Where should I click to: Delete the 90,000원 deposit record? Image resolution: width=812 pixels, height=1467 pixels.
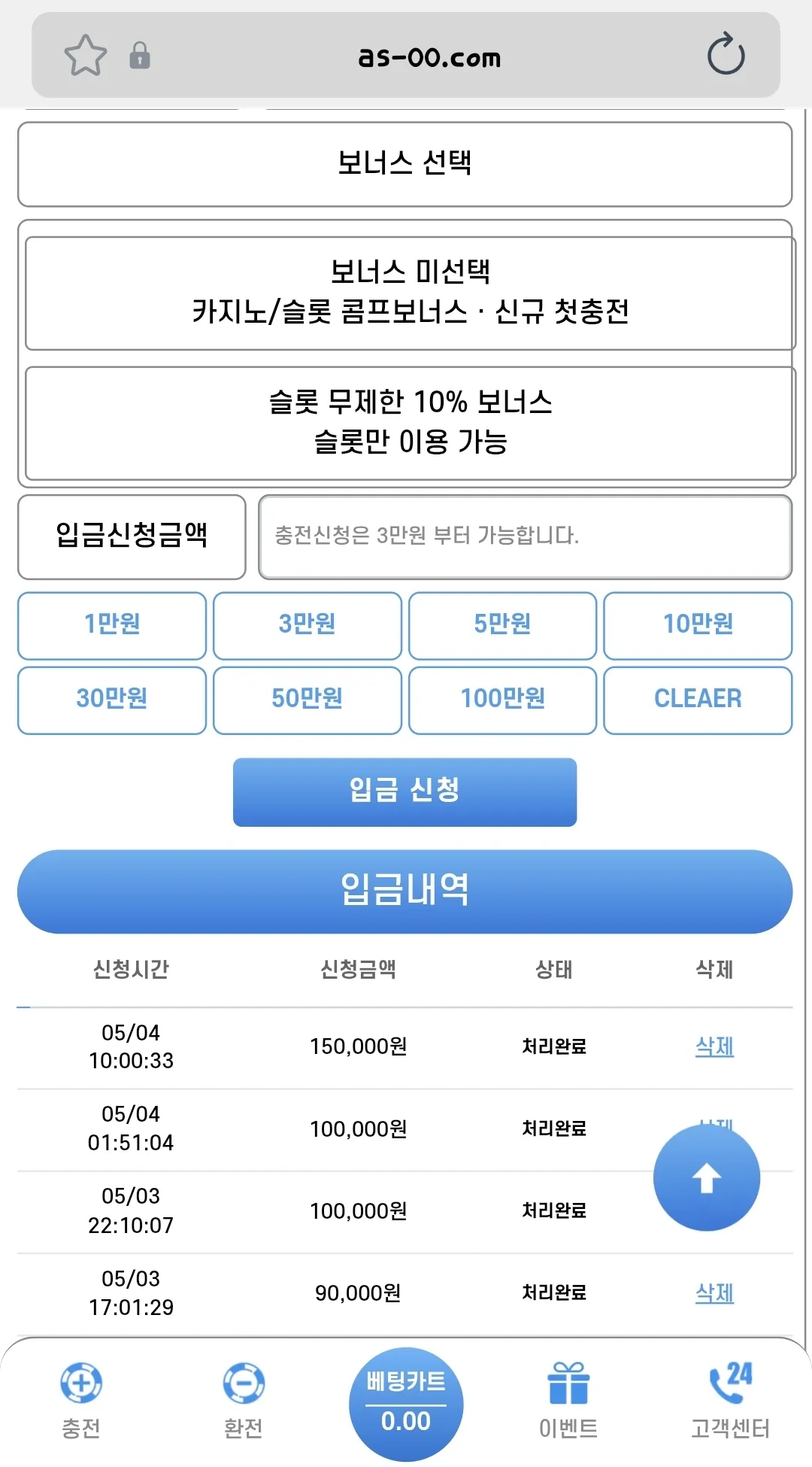tap(714, 1293)
